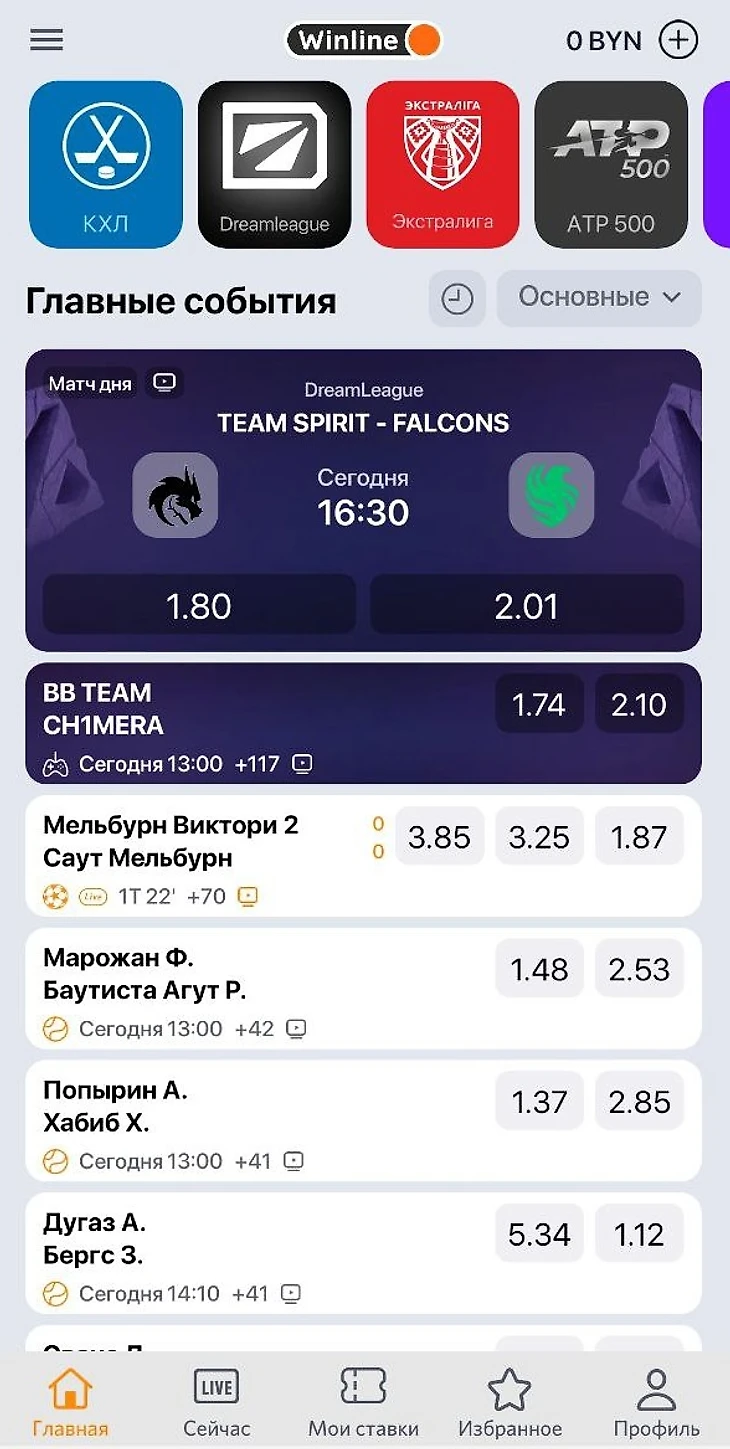Go to Мои ставки tab
730x1449 pixels.
pos(363,1402)
